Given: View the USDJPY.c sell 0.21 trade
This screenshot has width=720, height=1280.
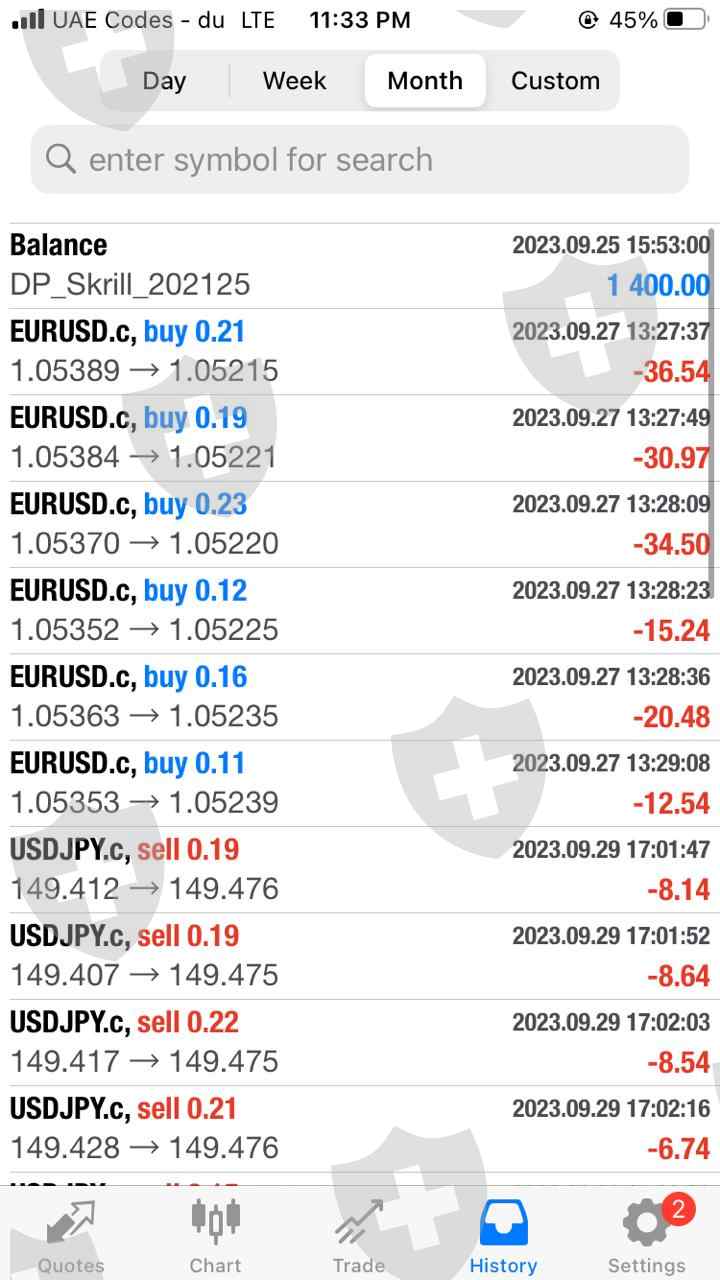Looking at the screenshot, I should coord(360,1128).
